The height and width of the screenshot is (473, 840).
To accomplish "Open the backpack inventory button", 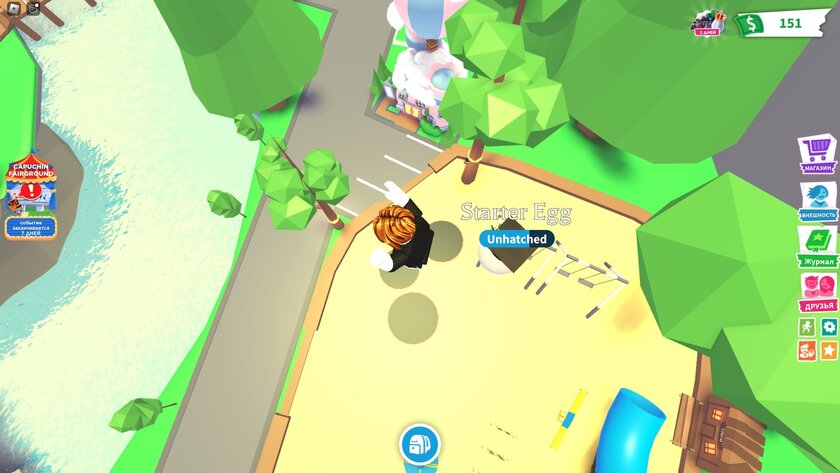I will (x=419, y=445).
